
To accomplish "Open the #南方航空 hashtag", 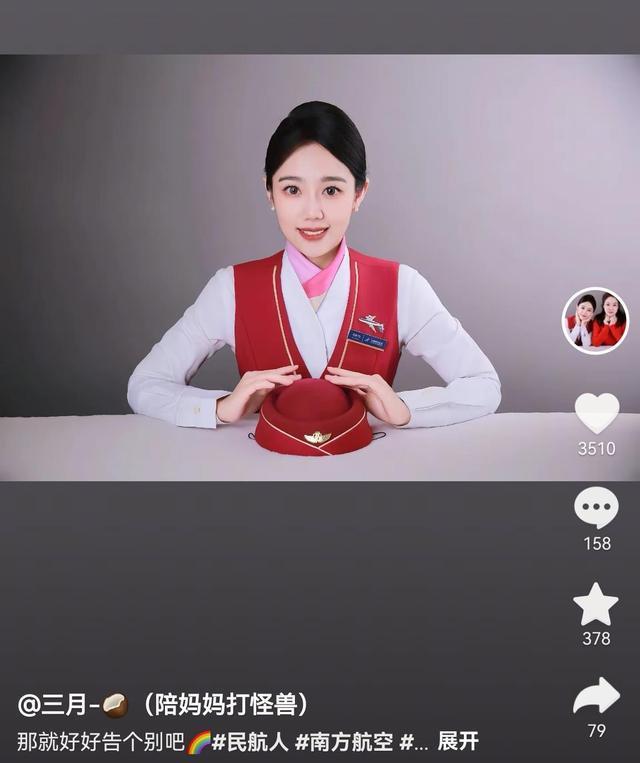I will [343, 742].
